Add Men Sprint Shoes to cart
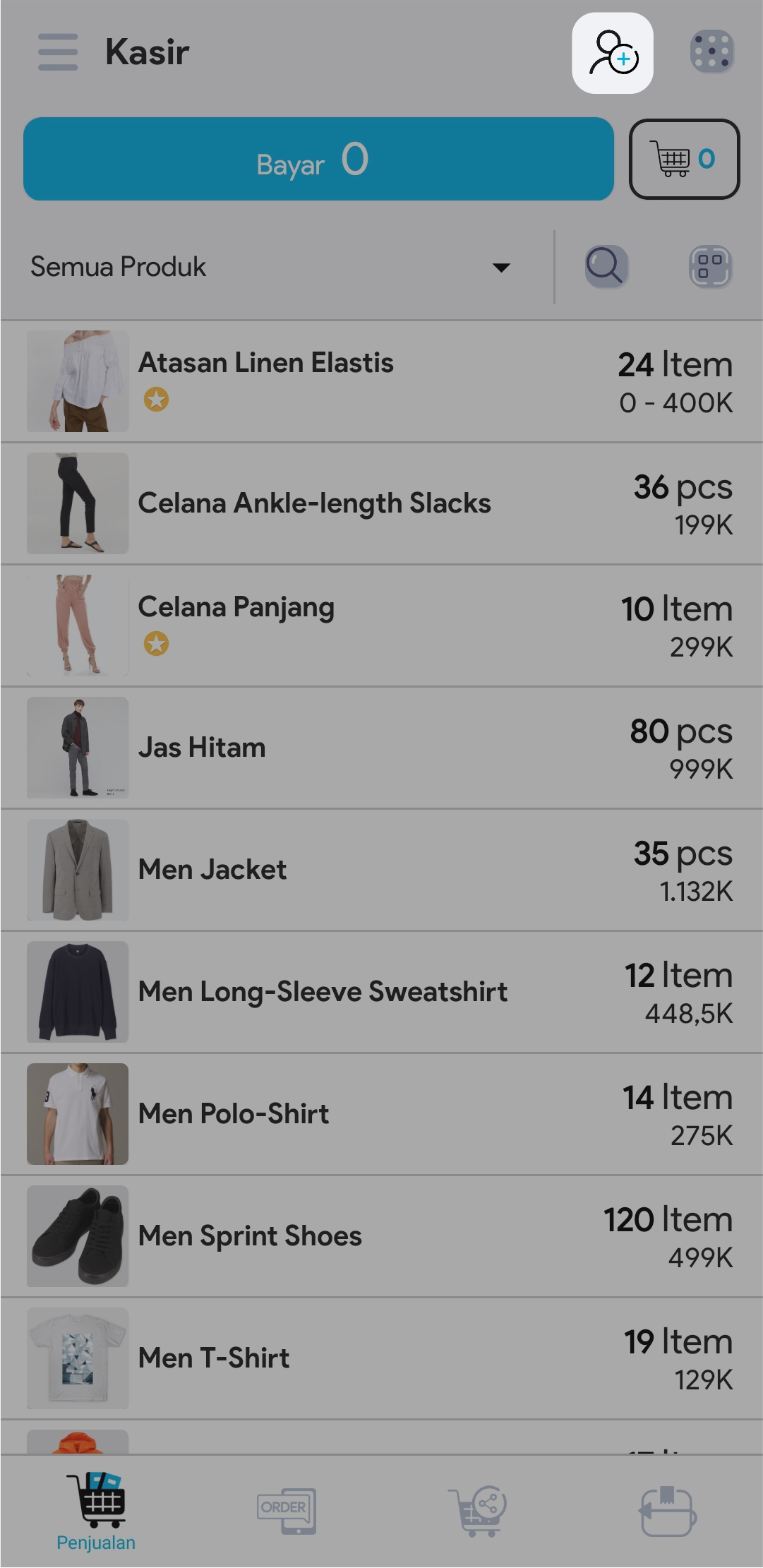This screenshot has width=763, height=1568. (381, 1237)
